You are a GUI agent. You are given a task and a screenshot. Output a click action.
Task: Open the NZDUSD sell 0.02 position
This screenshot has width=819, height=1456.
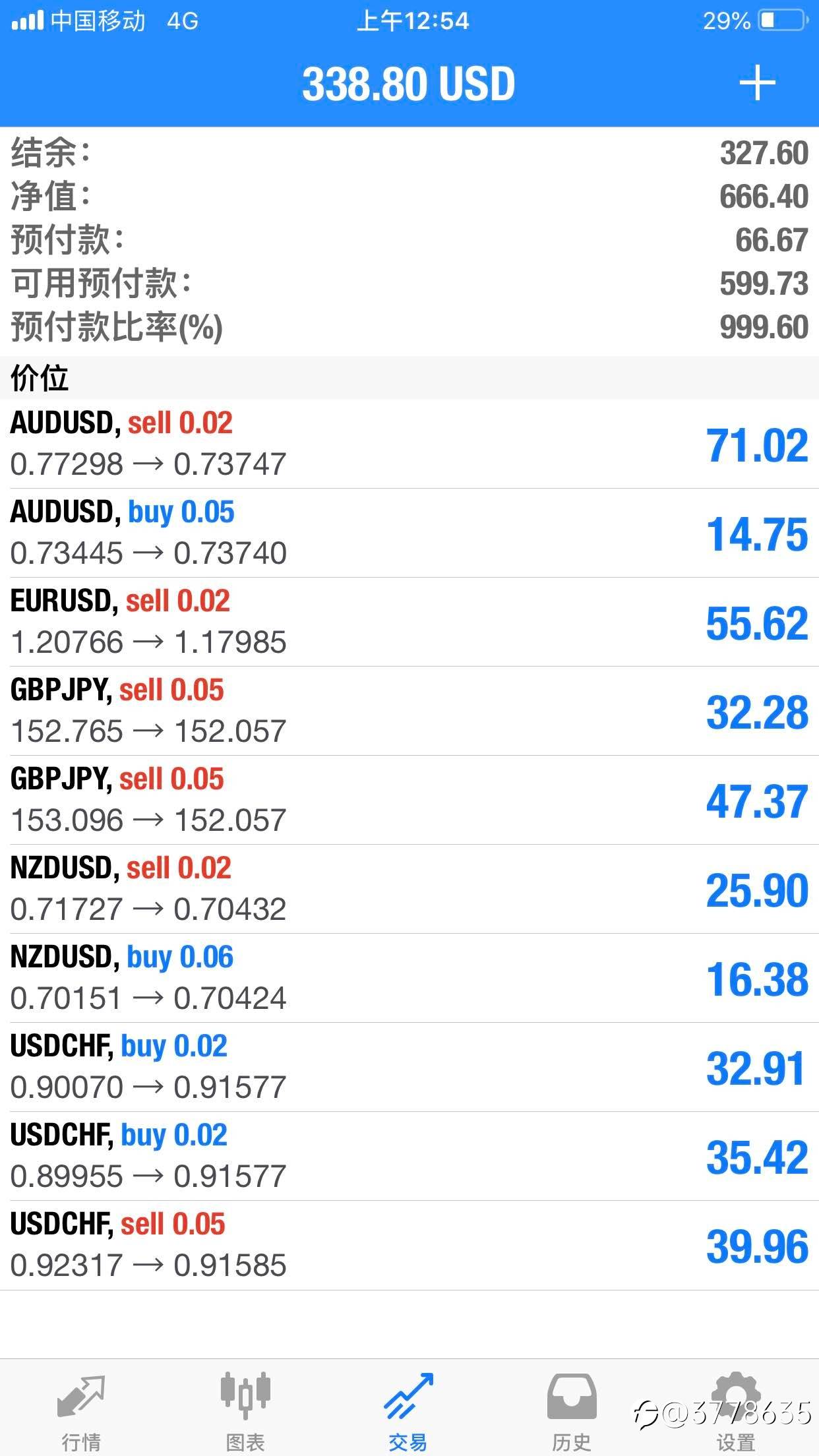[409, 889]
